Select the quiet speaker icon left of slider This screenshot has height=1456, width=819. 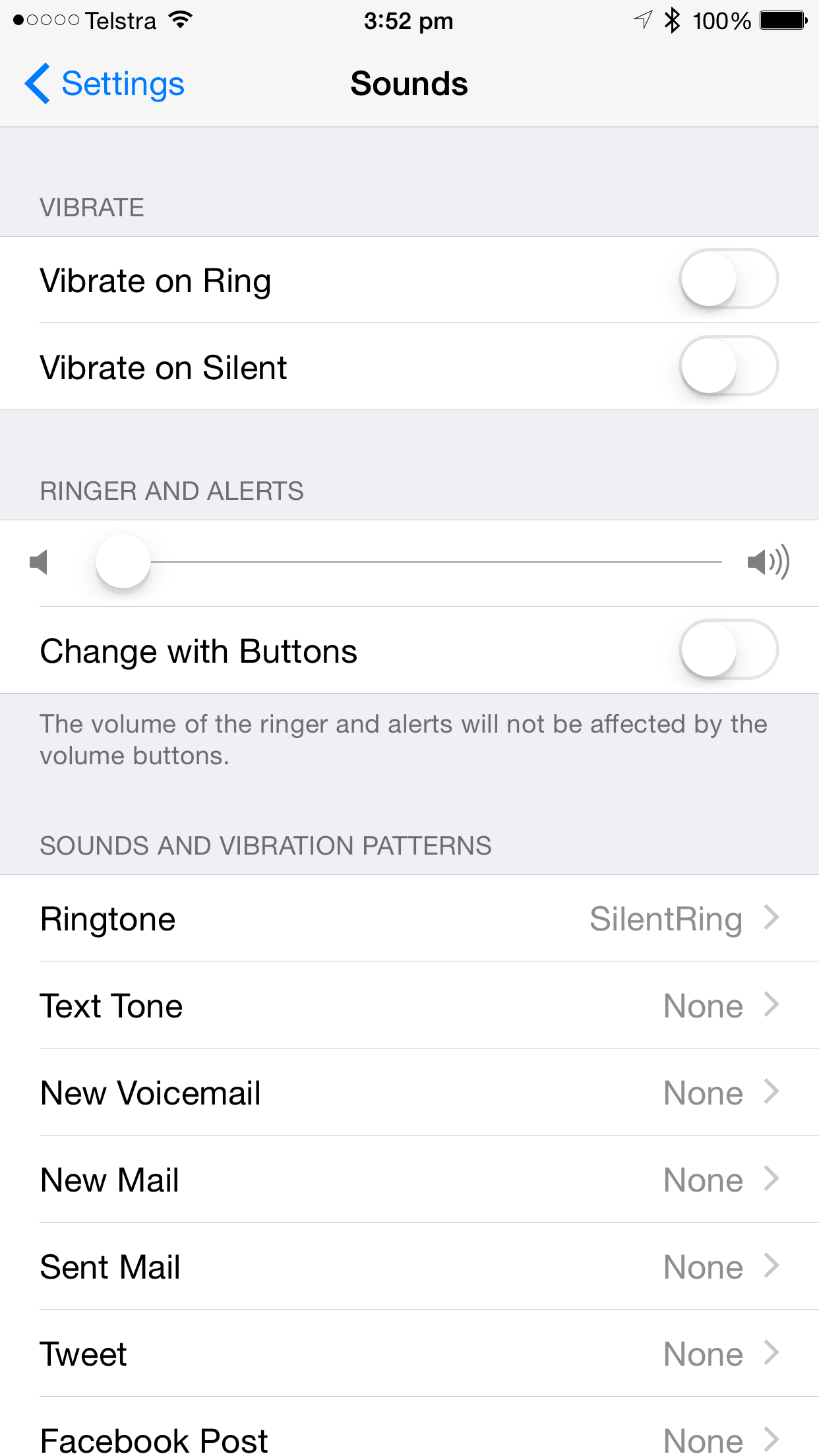tap(41, 562)
